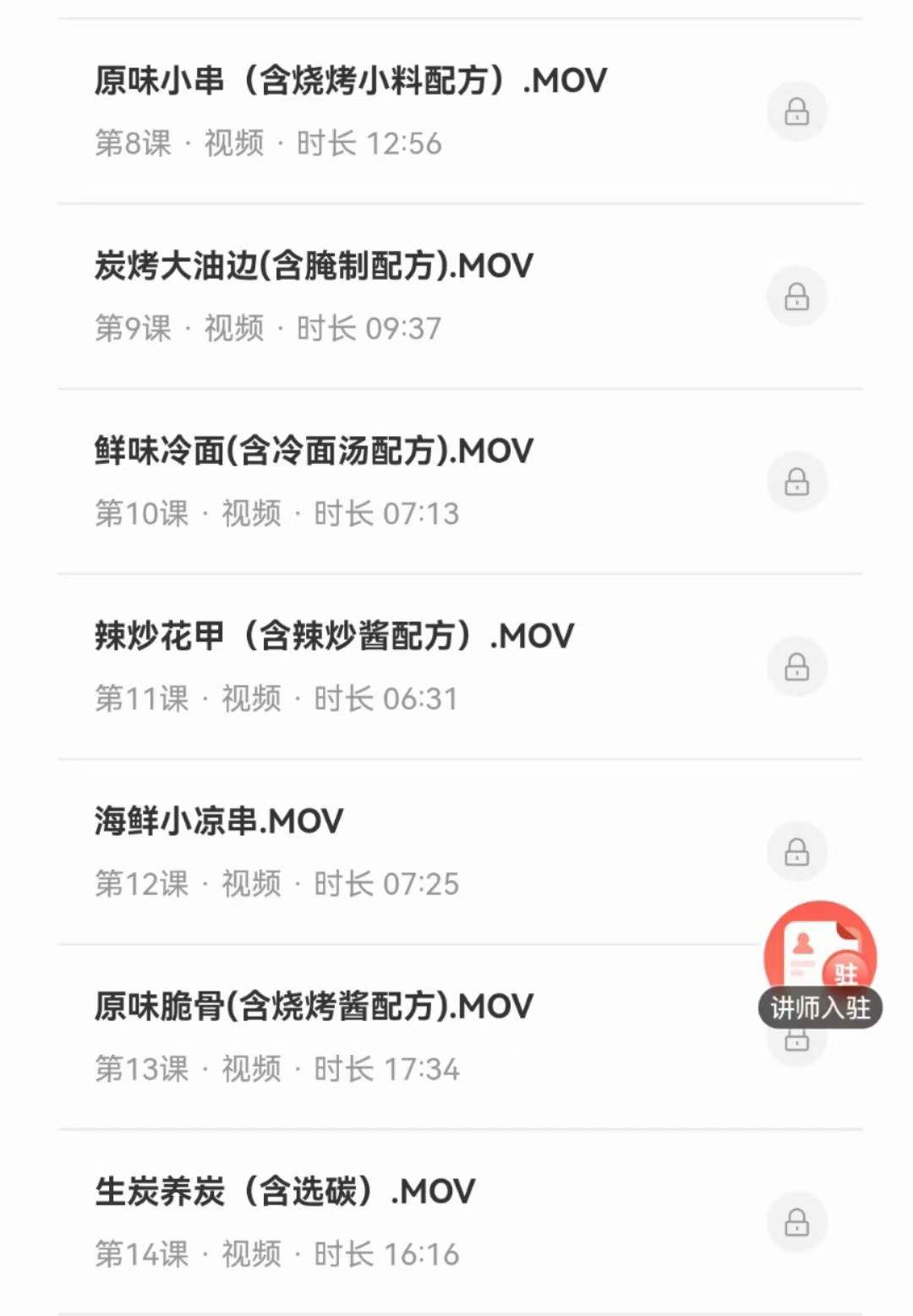Viewport: 913px width, 1316px height.
Task: Click the lock icon beside 原味小串 lesson
Action: pos(798,112)
